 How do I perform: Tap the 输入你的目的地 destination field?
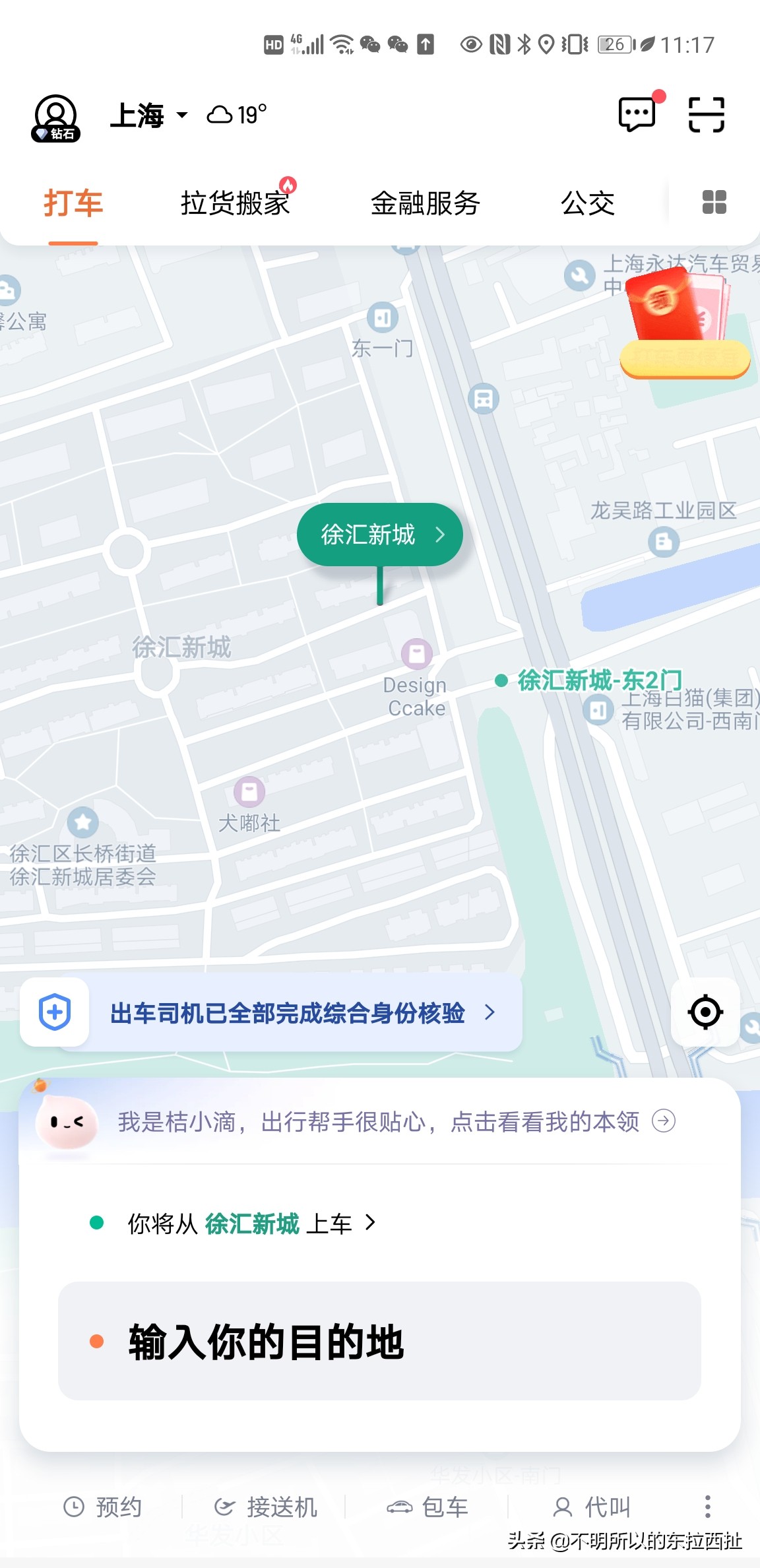point(380,1339)
